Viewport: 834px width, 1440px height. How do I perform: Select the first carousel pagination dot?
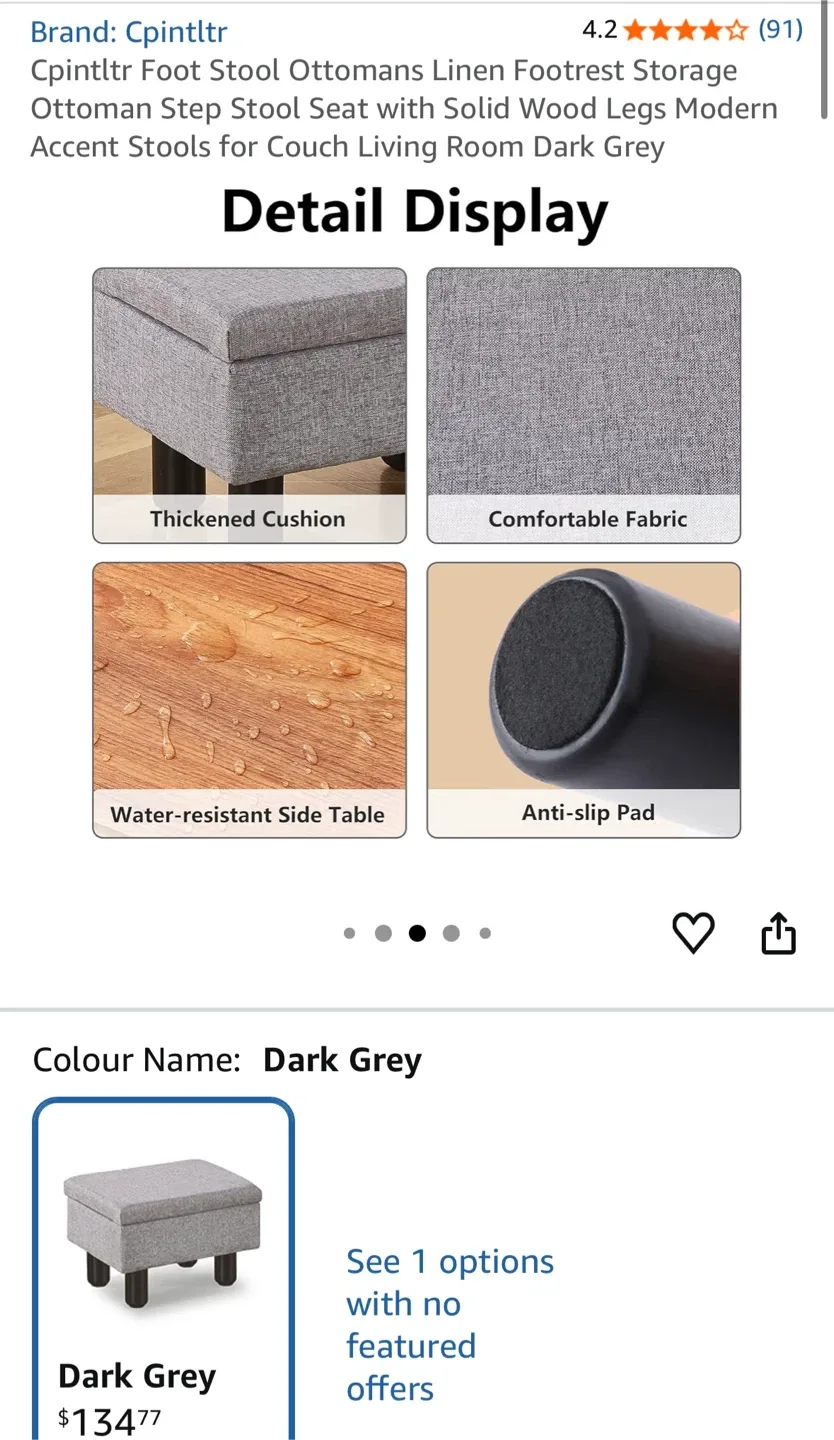pyautogui.click(x=349, y=932)
